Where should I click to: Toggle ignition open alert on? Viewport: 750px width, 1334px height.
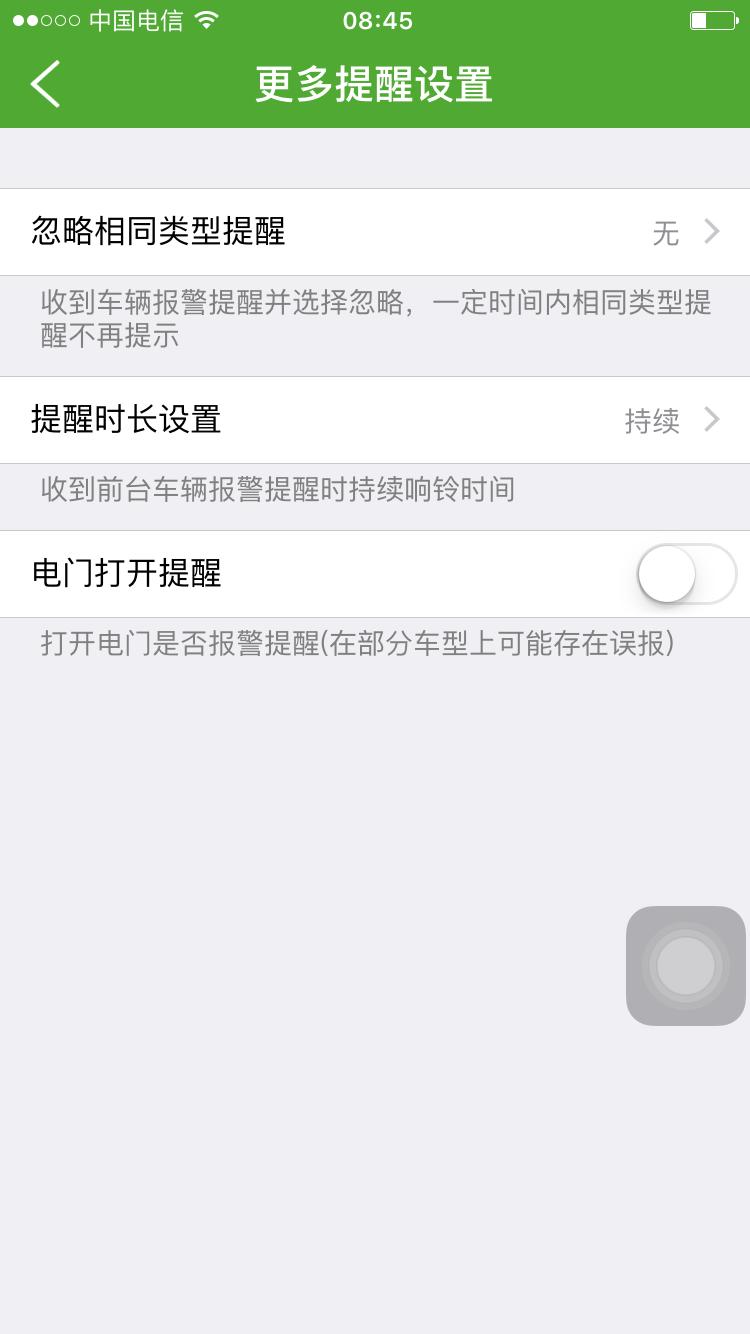pos(685,574)
